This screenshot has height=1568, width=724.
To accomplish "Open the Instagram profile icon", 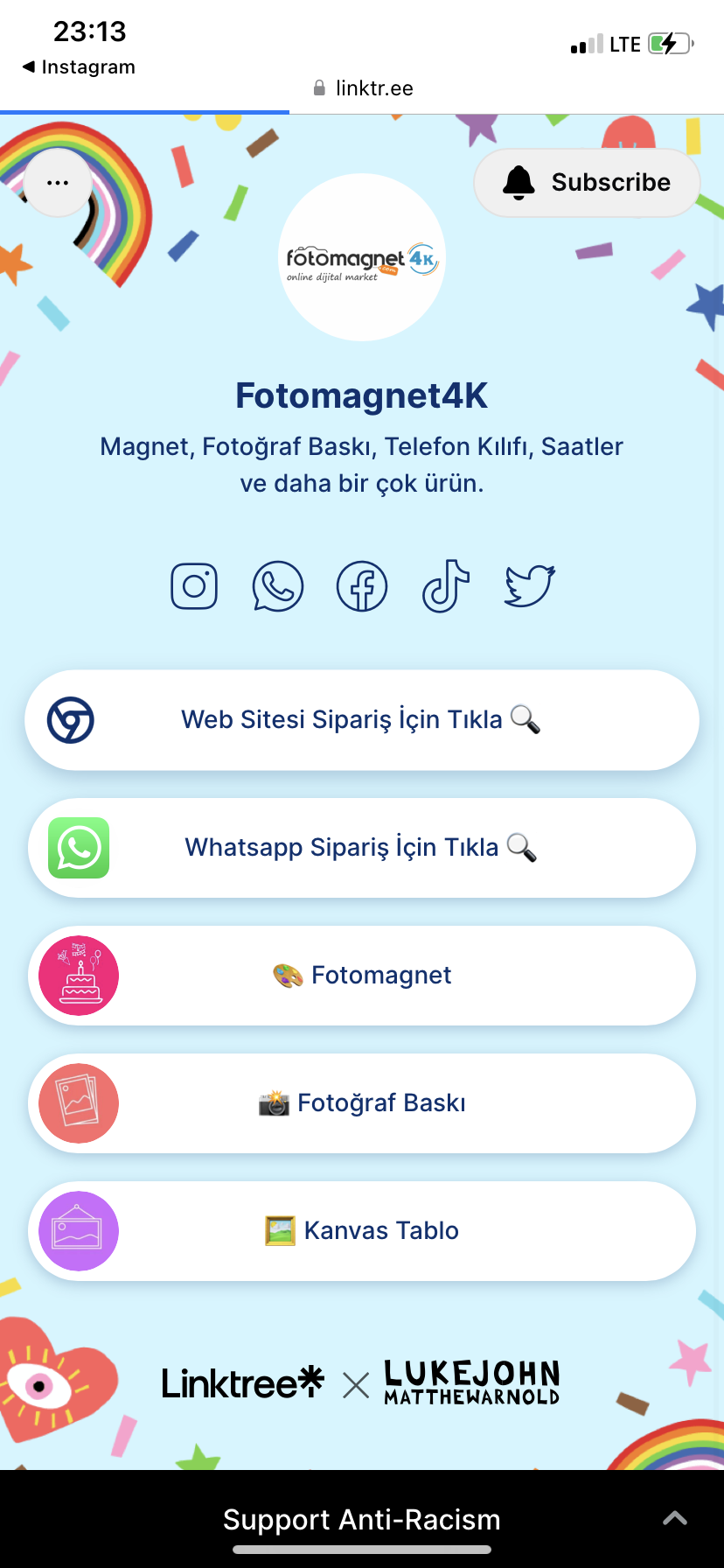I will click(x=194, y=586).
